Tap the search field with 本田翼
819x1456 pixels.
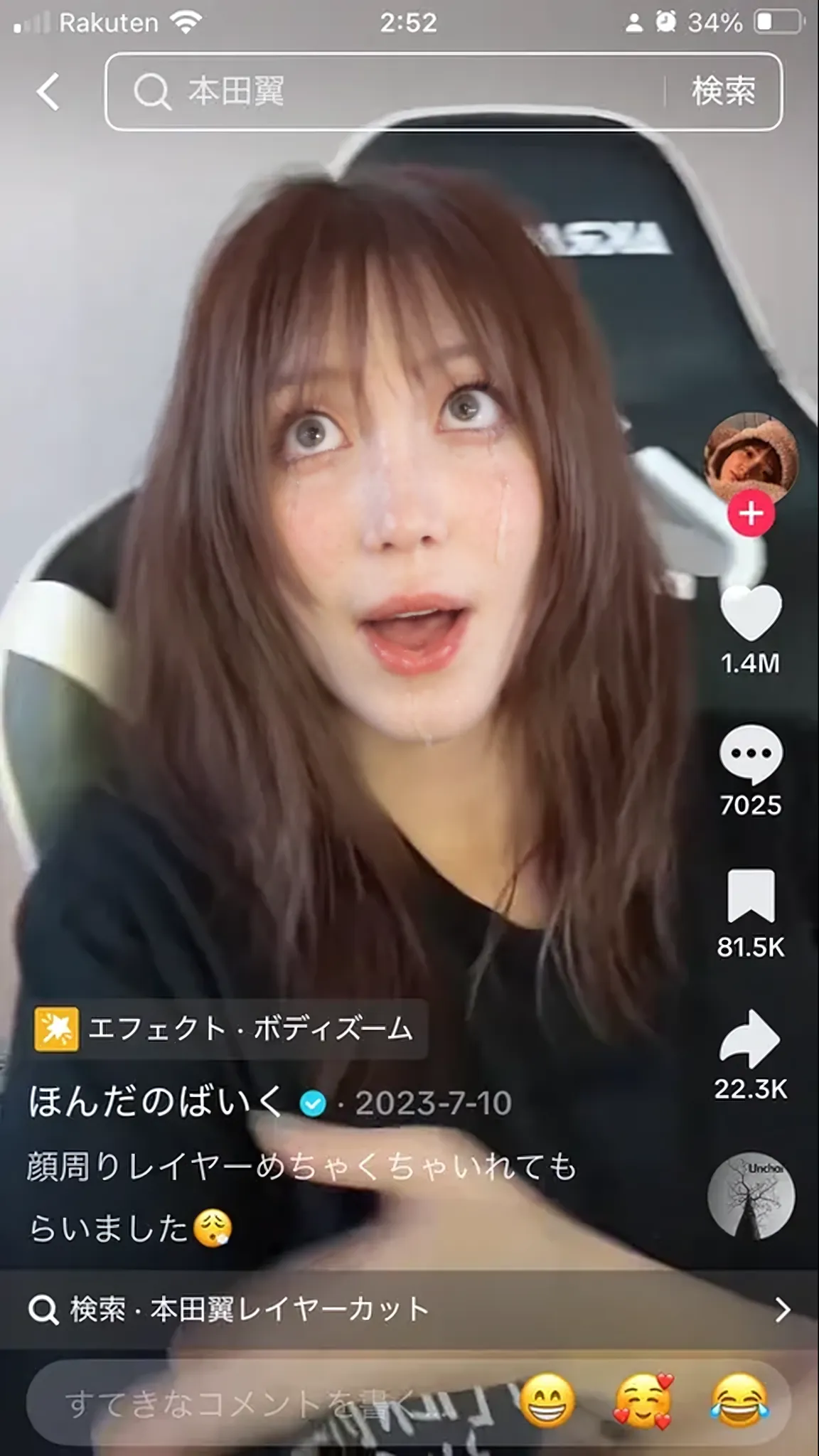pos(384,92)
